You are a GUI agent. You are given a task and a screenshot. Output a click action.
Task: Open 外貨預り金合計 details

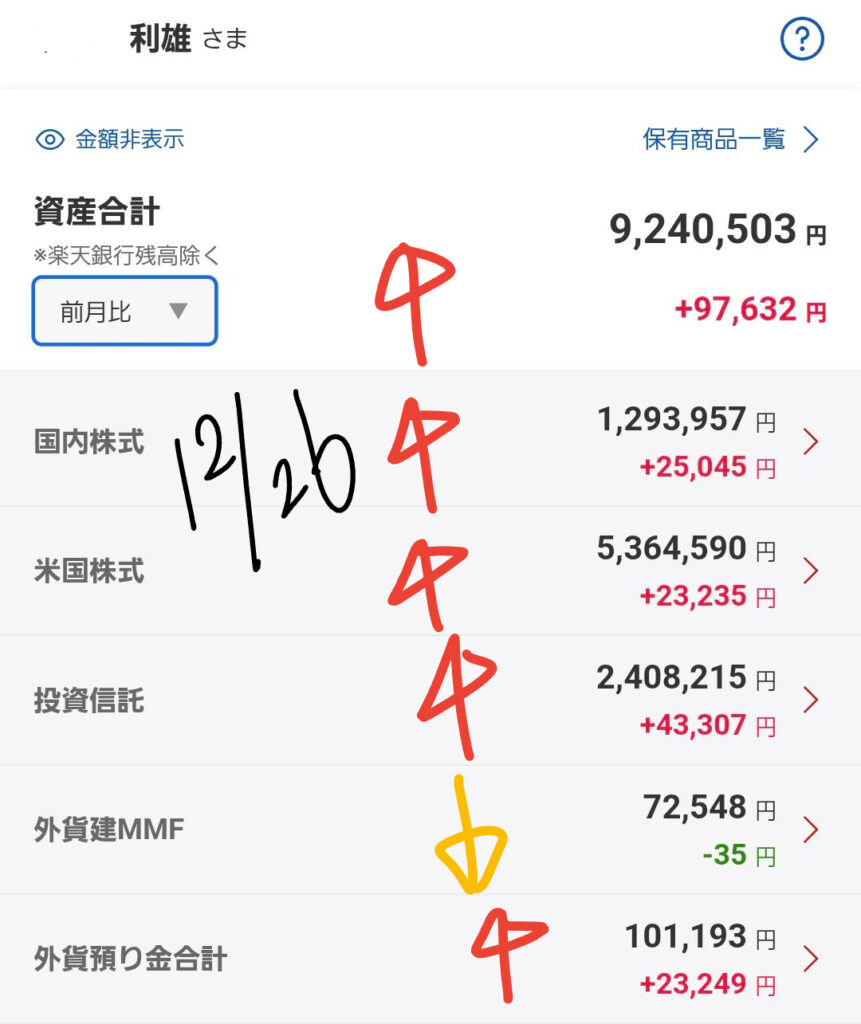430,959
